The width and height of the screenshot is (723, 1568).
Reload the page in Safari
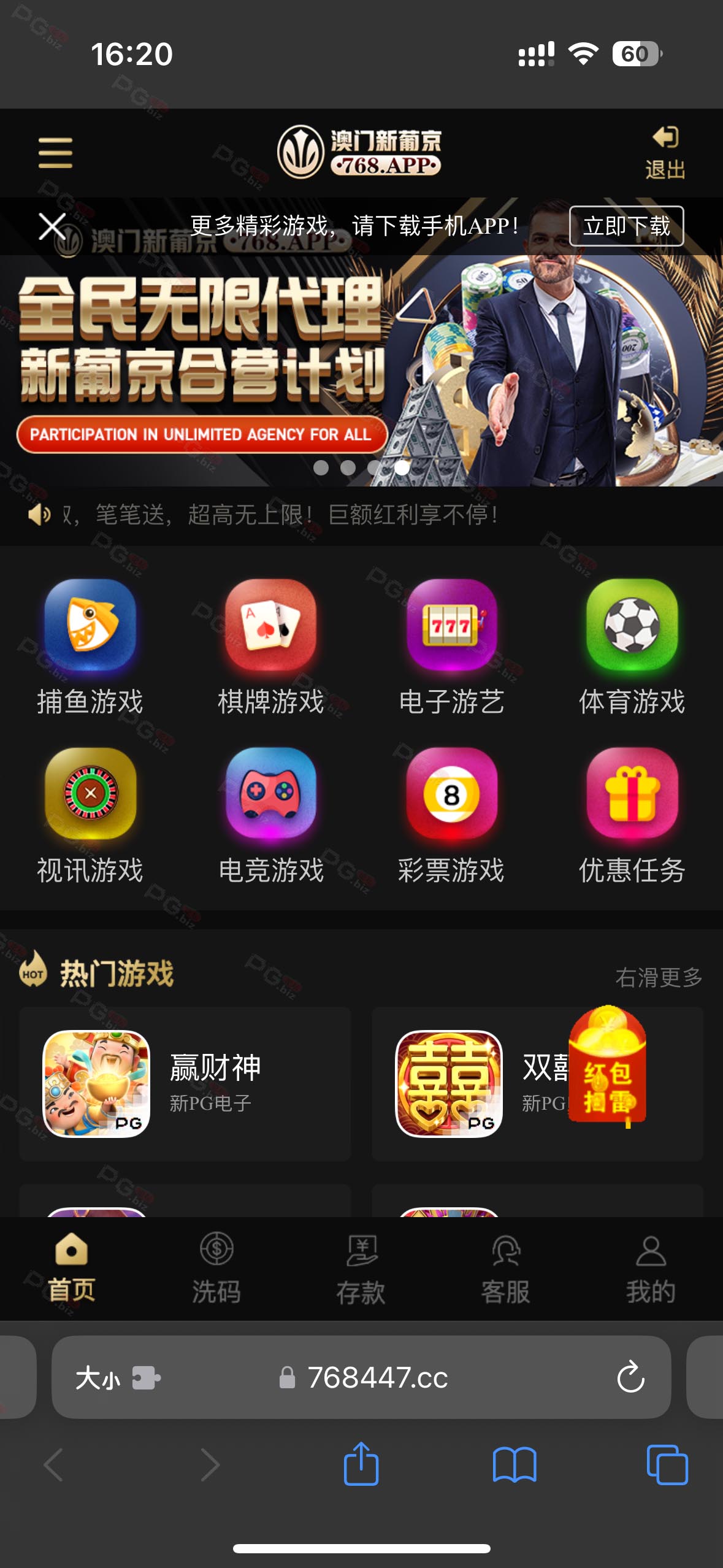(x=630, y=1377)
